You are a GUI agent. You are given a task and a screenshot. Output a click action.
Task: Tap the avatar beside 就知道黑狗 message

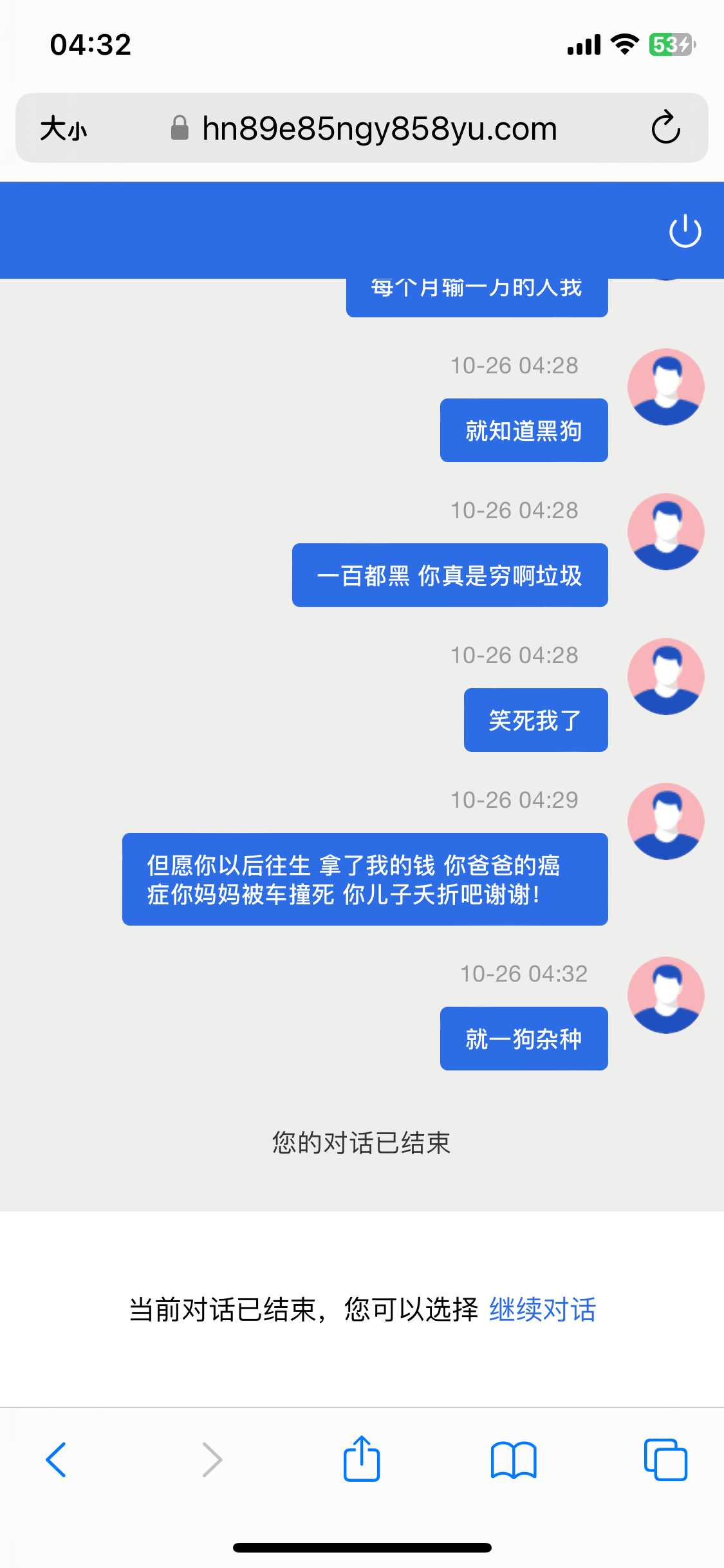click(666, 386)
